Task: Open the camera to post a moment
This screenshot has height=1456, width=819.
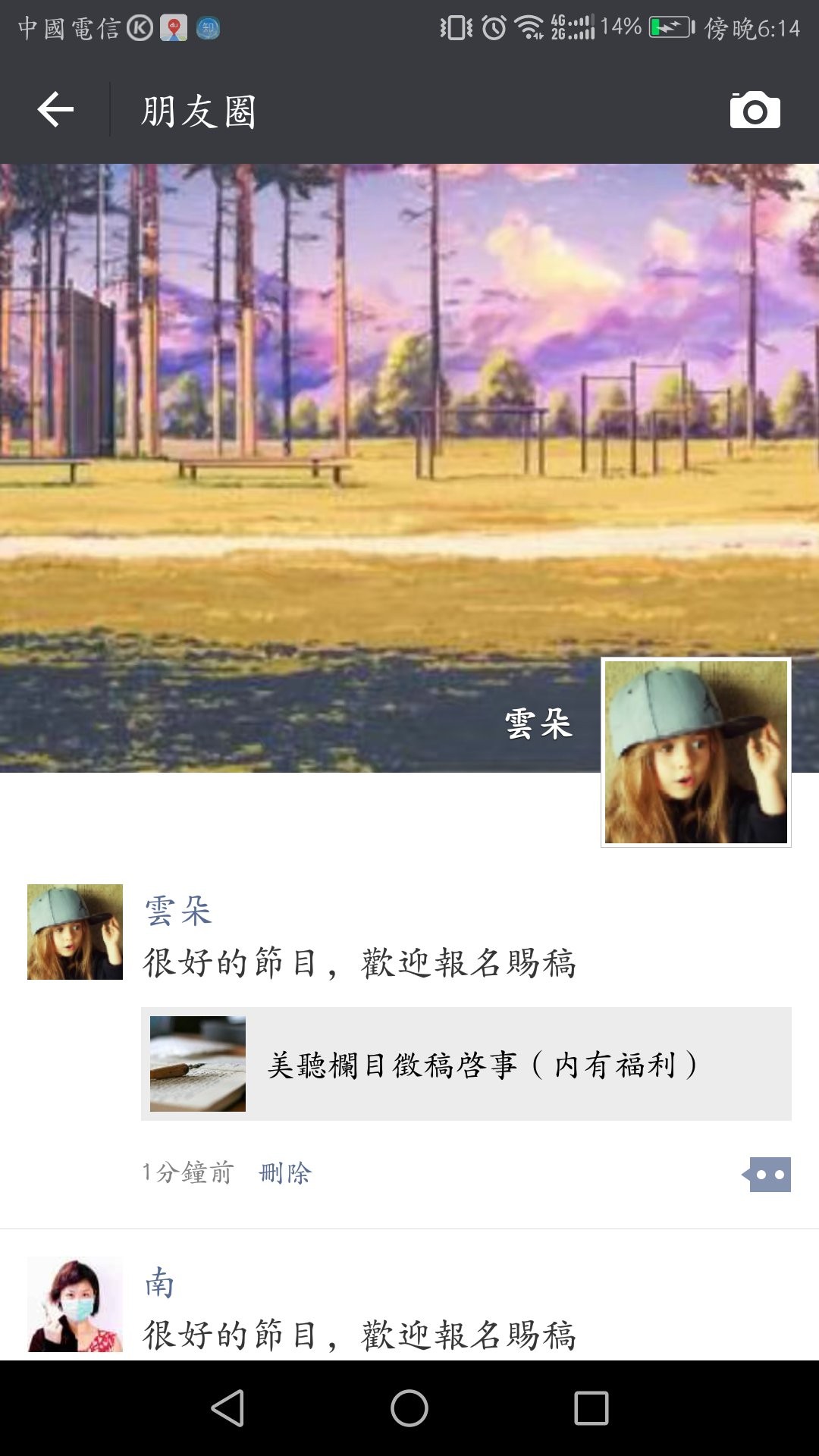Action: 755,111
